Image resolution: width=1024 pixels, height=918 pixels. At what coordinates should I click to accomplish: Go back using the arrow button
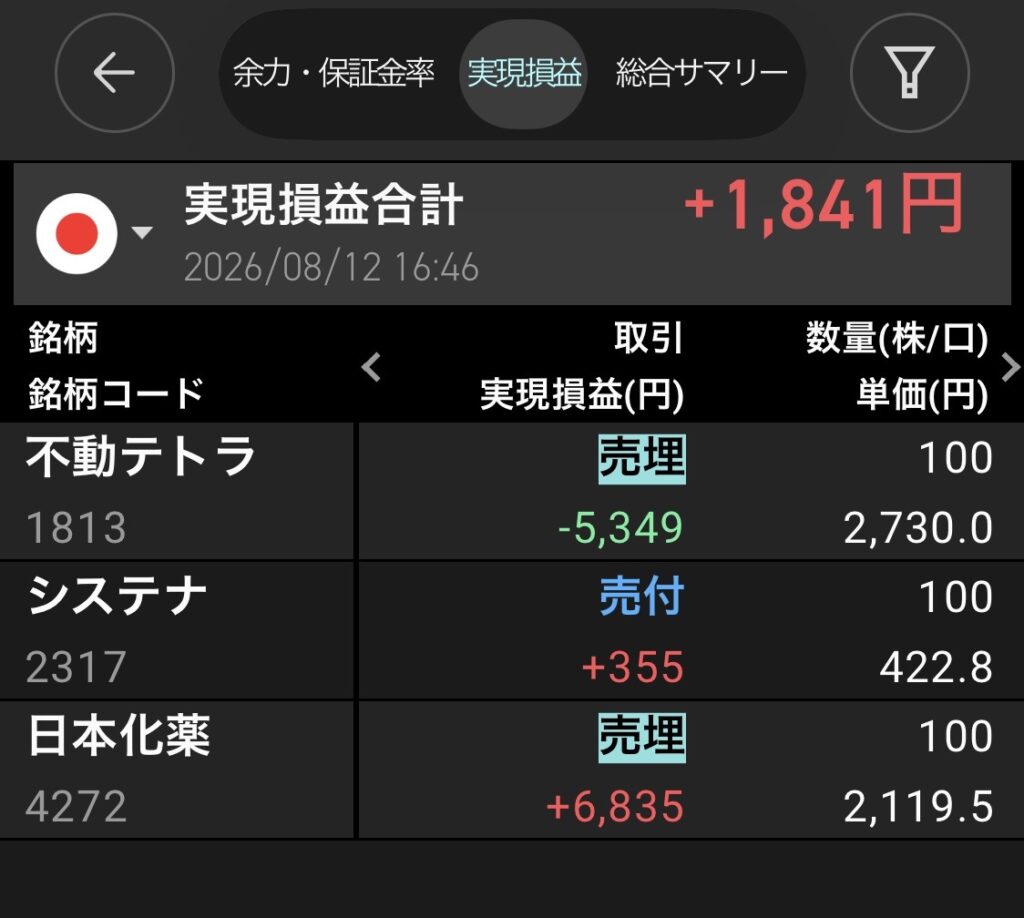pos(114,72)
